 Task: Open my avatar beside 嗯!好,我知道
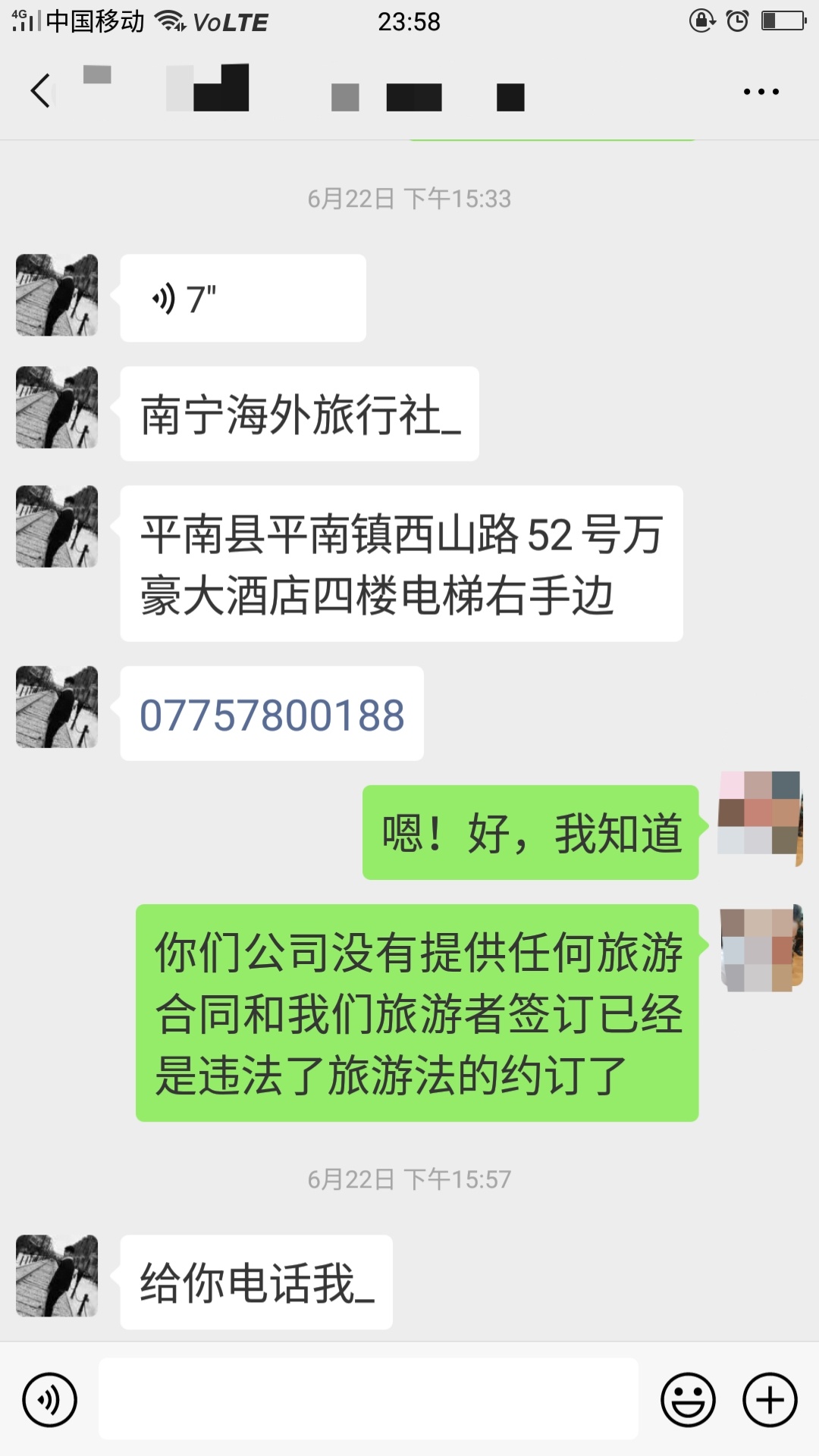coord(760,819)
